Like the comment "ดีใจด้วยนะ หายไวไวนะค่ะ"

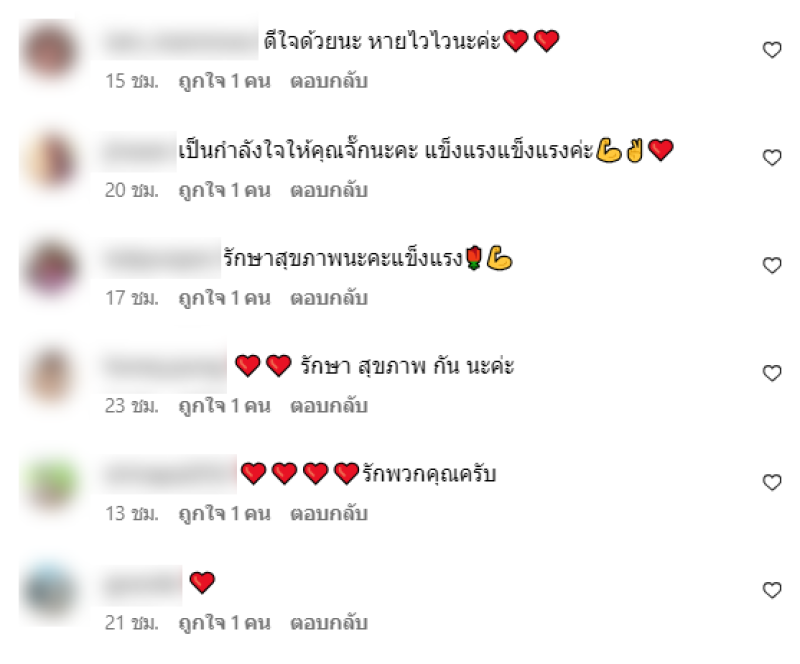point(772,50)
